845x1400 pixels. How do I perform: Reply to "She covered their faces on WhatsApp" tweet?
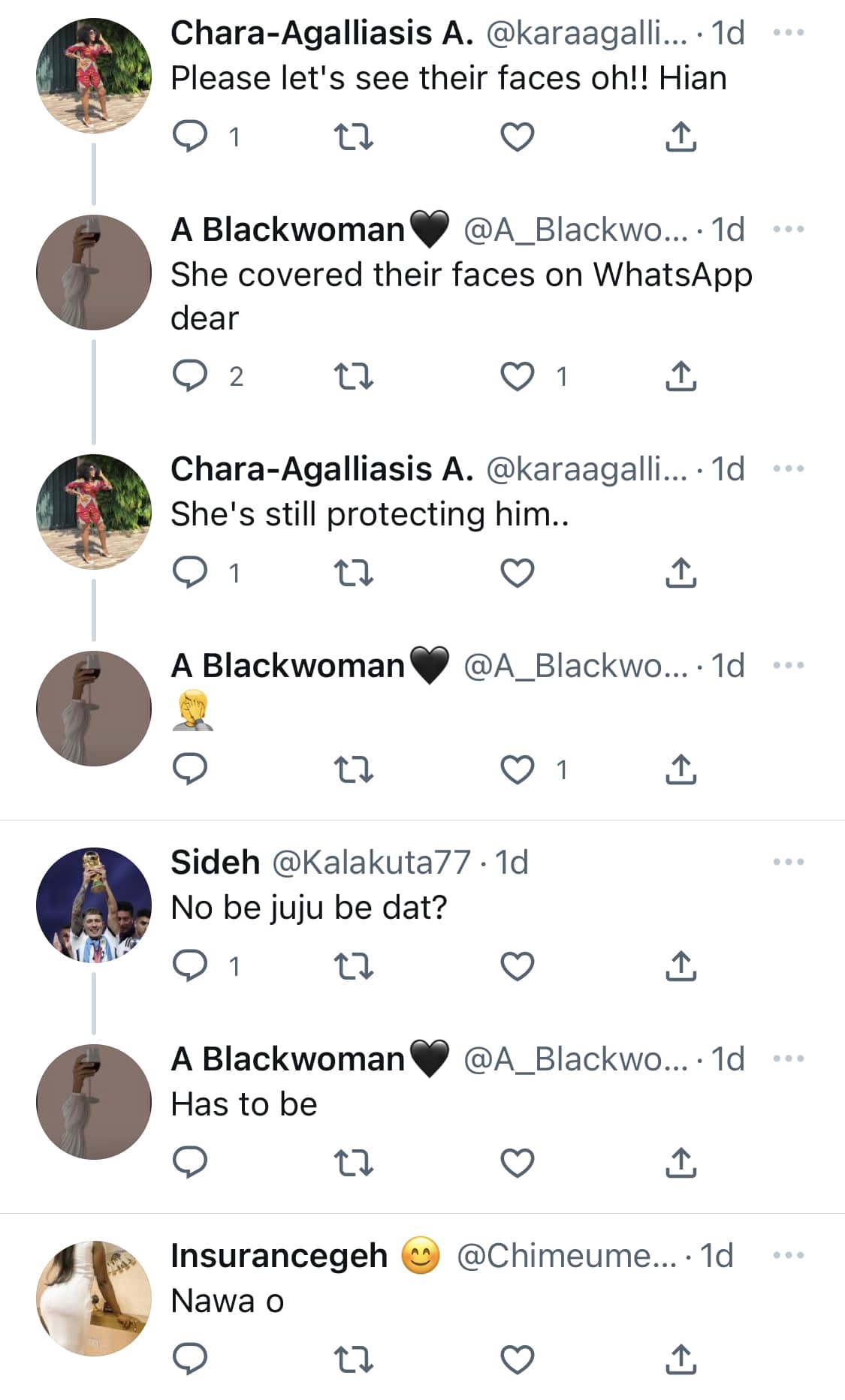click(190, 376)
